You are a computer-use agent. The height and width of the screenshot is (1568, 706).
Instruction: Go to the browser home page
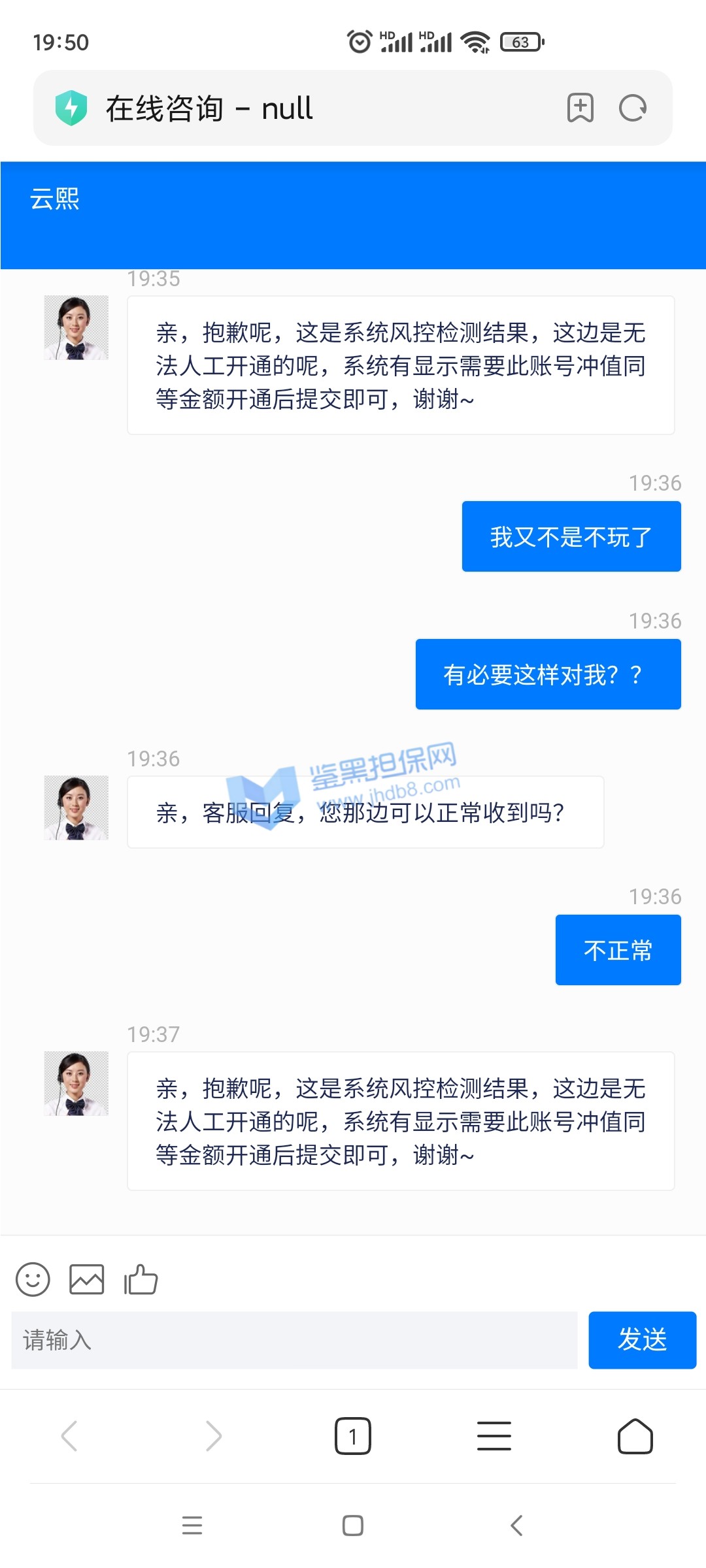[635, 1436]
